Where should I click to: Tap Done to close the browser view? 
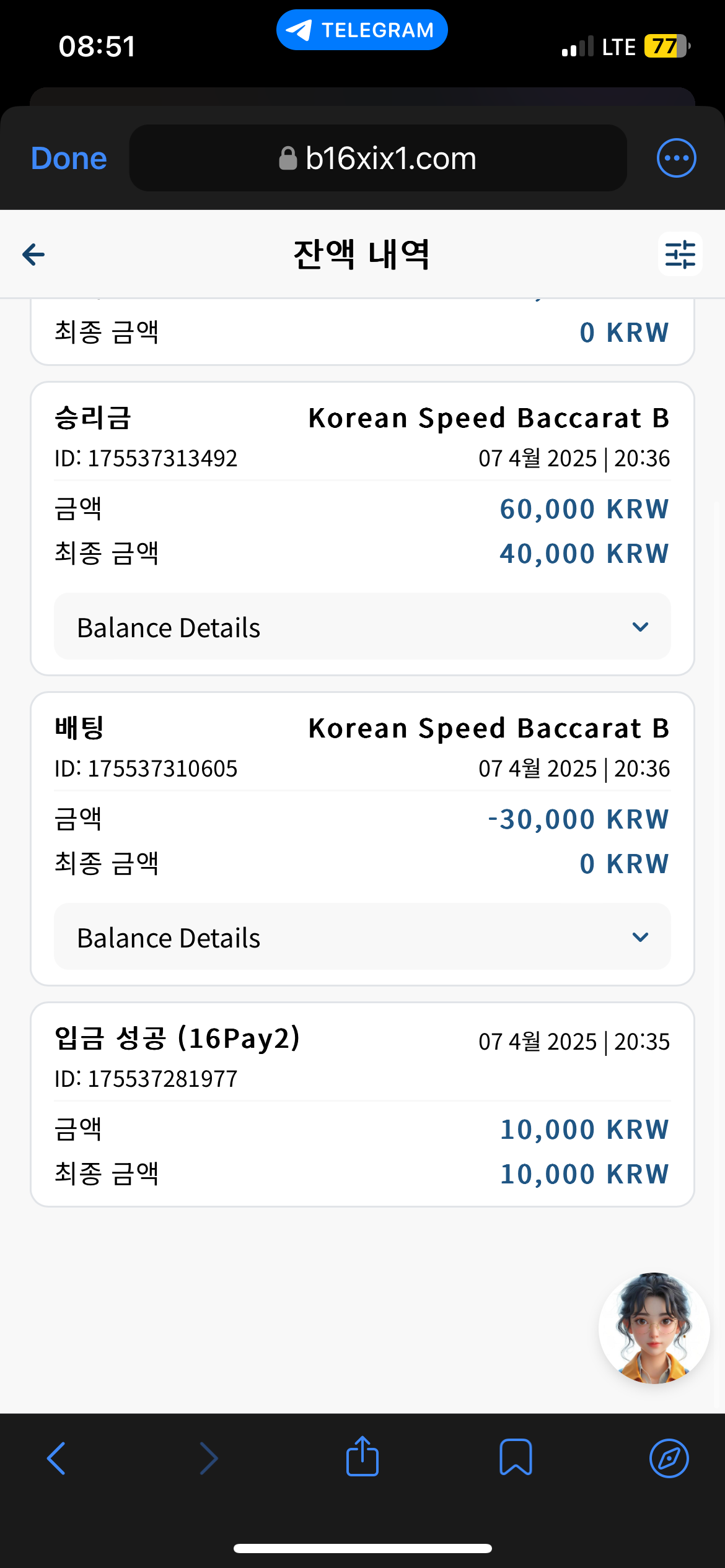tap(69, 159)
